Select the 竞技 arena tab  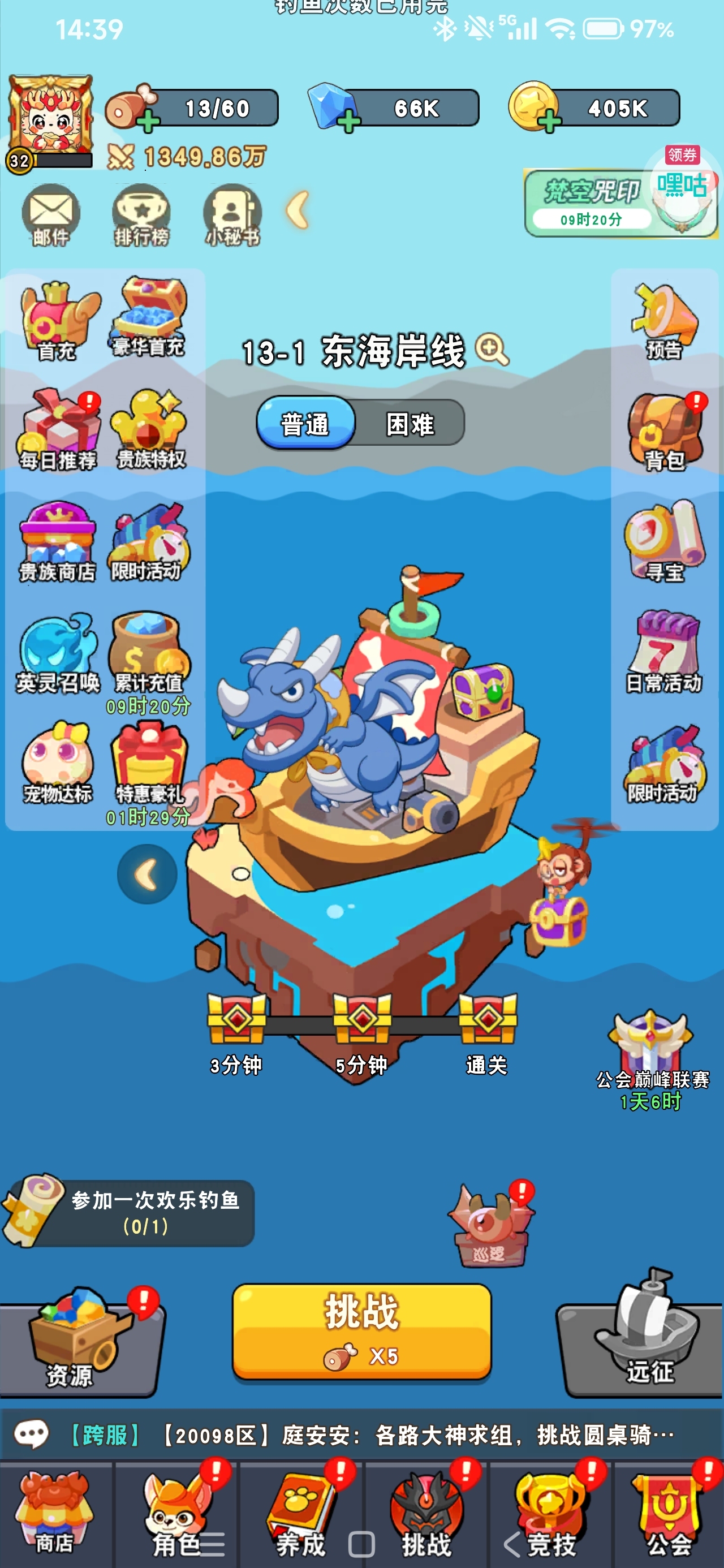[x=550, y=1514]
